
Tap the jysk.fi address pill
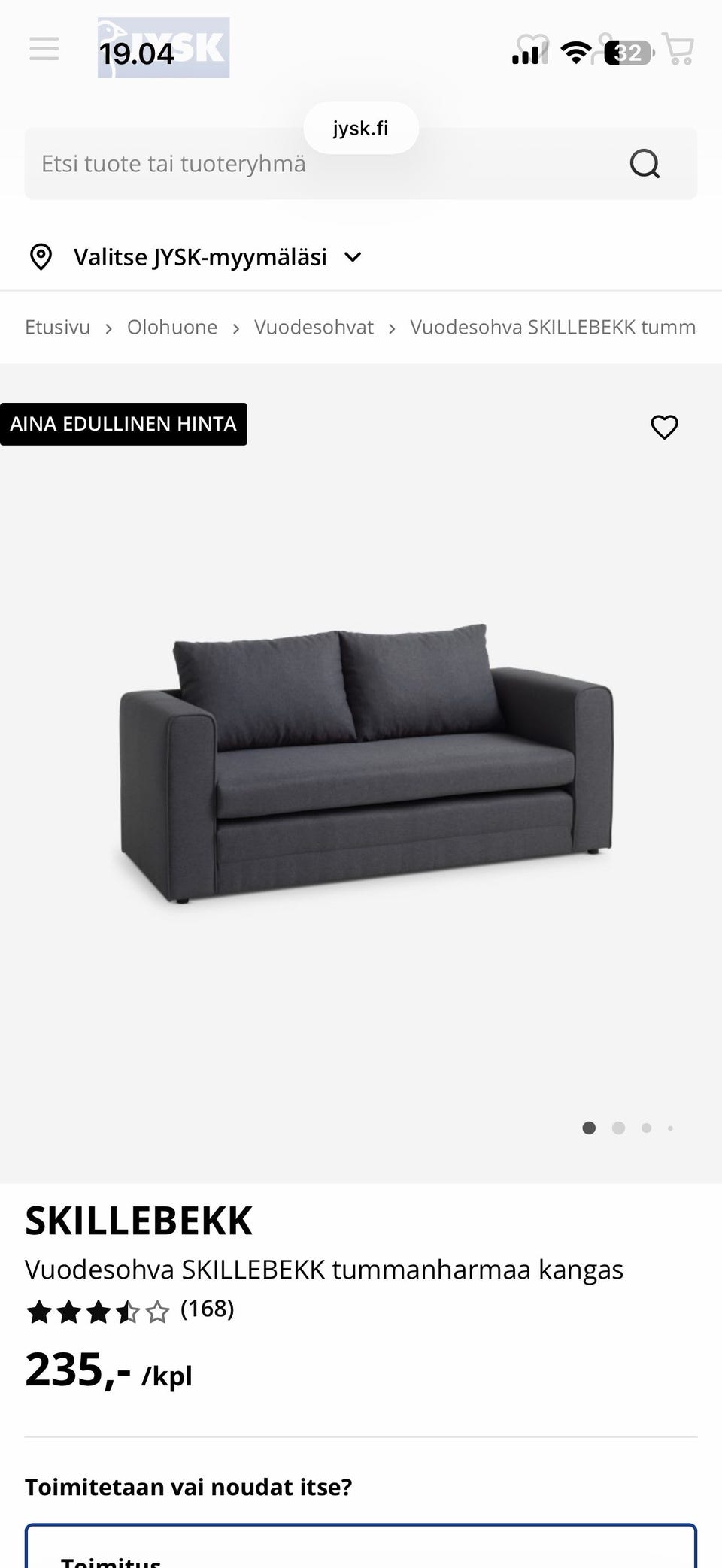coord(361,129)
